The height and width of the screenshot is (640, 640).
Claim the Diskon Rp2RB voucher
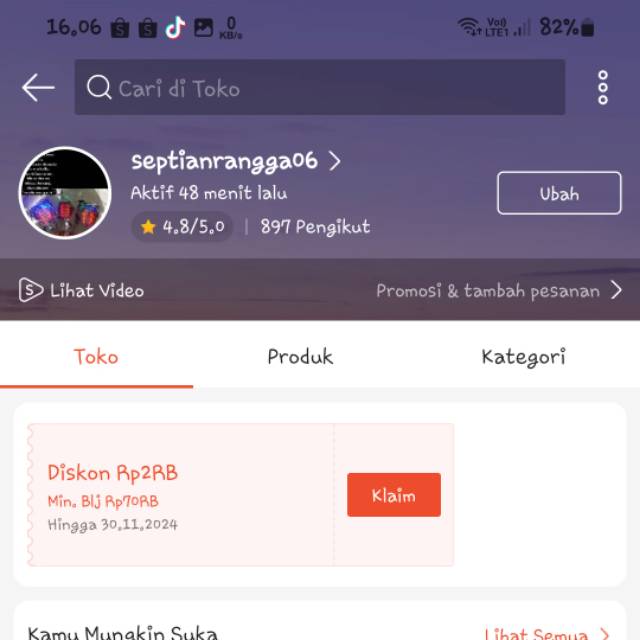click(393, 495)
